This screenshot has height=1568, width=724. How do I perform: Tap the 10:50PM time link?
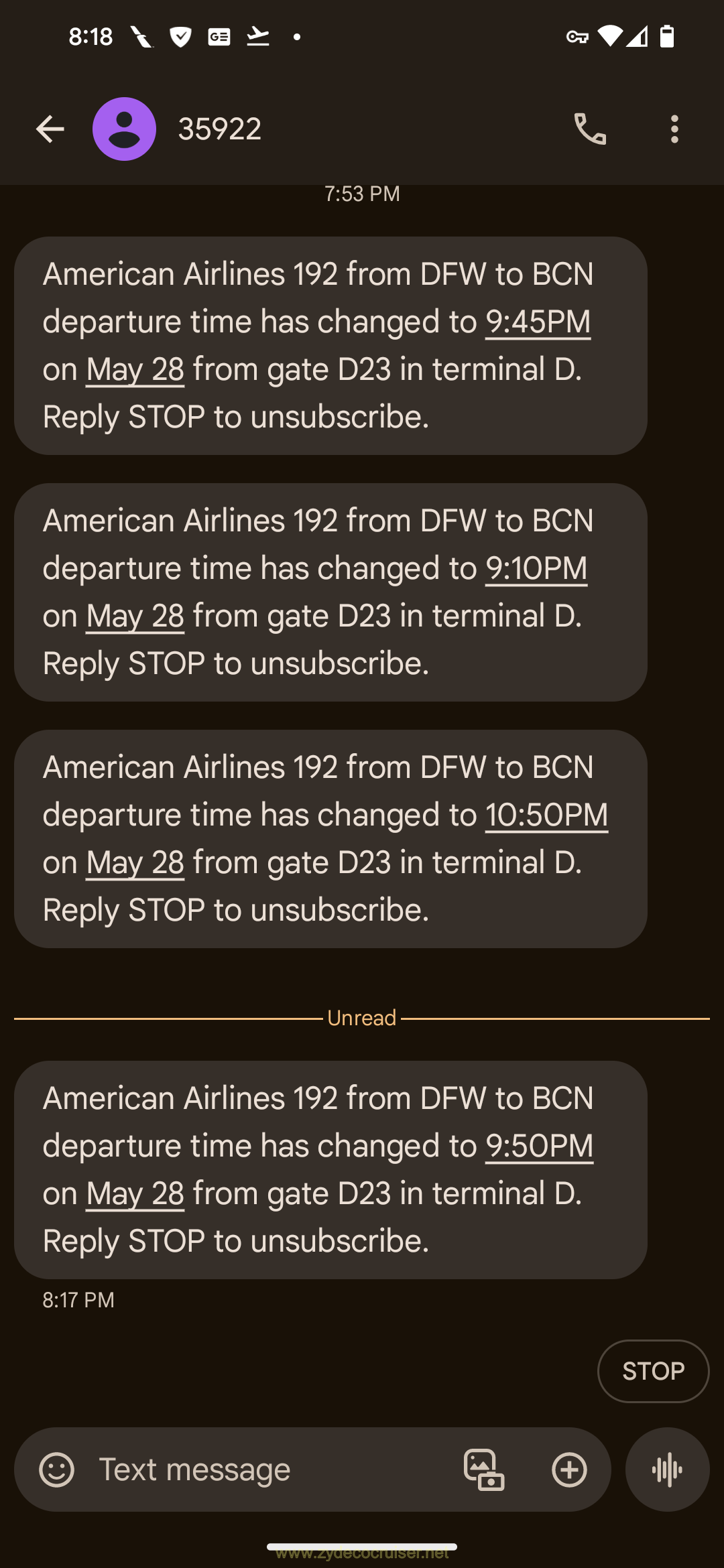[546, 815]
